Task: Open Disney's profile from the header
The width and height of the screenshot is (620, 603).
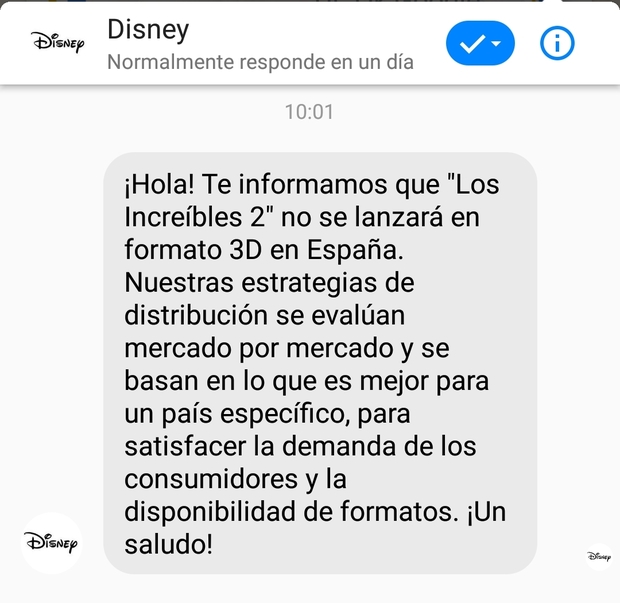Action: point(147,30)
